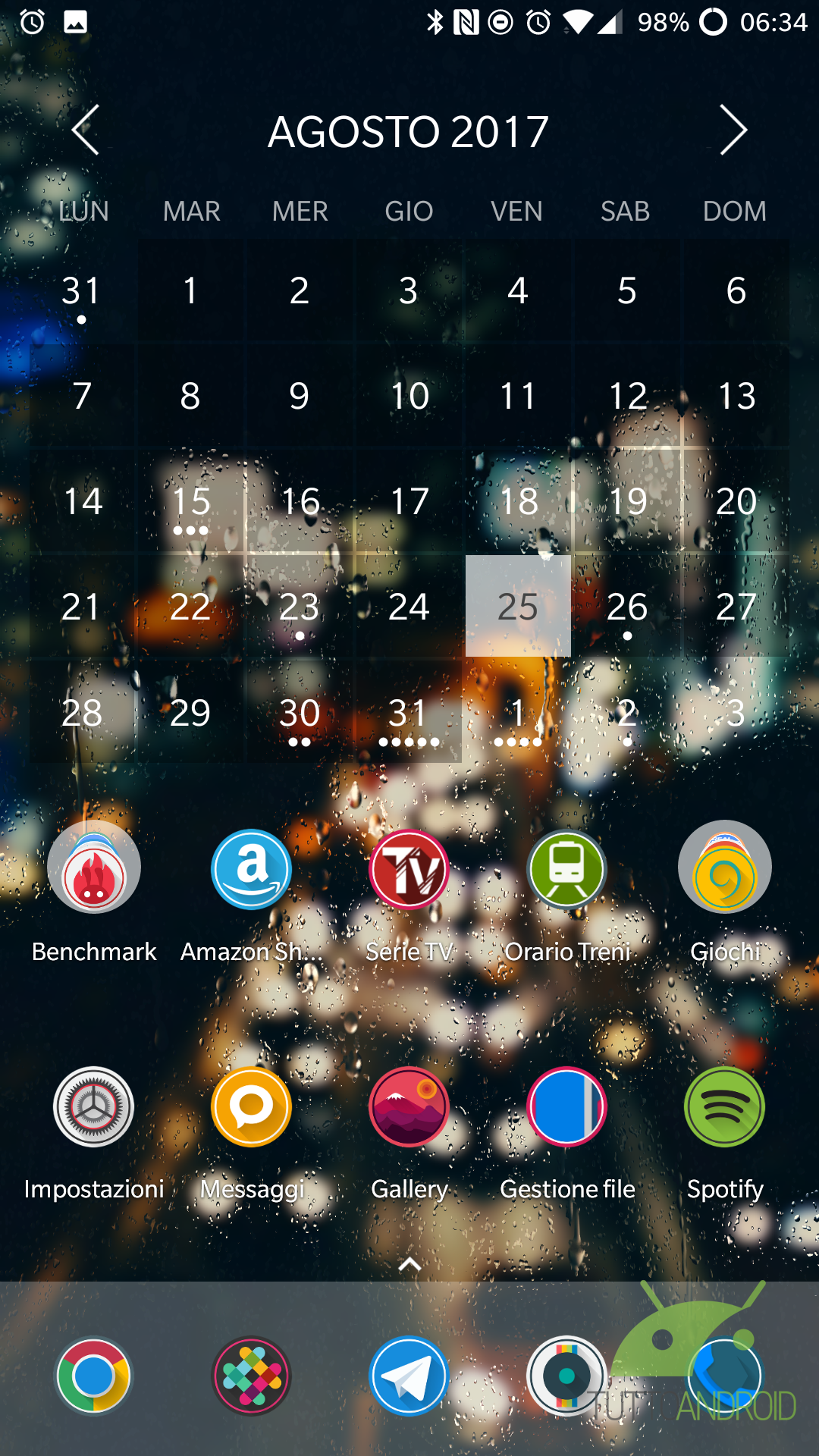
Task: Open Impostazioni settings
Action: click(94, 1107)
